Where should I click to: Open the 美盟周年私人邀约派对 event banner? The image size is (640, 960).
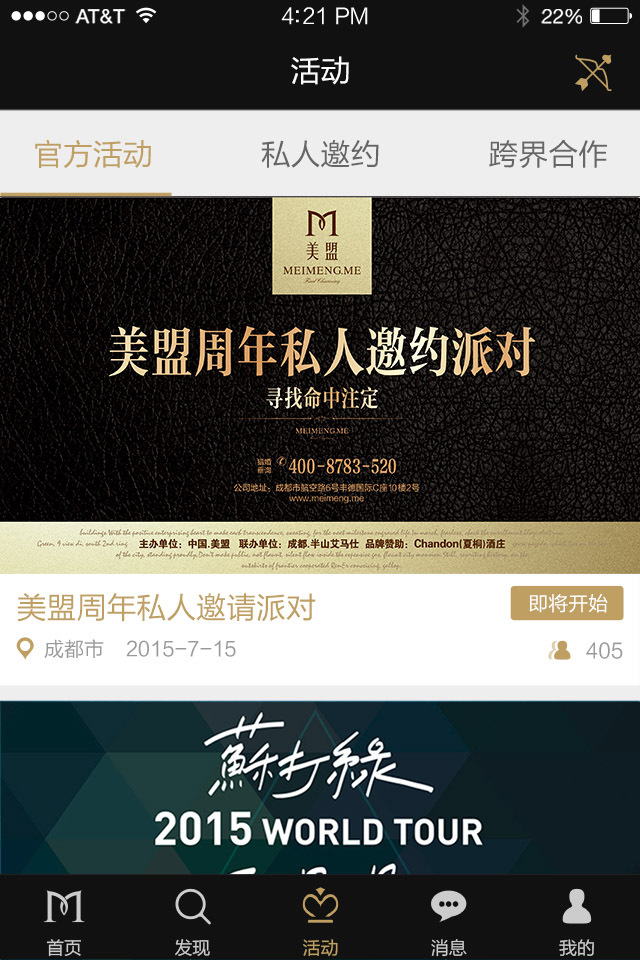coord(320,385)
